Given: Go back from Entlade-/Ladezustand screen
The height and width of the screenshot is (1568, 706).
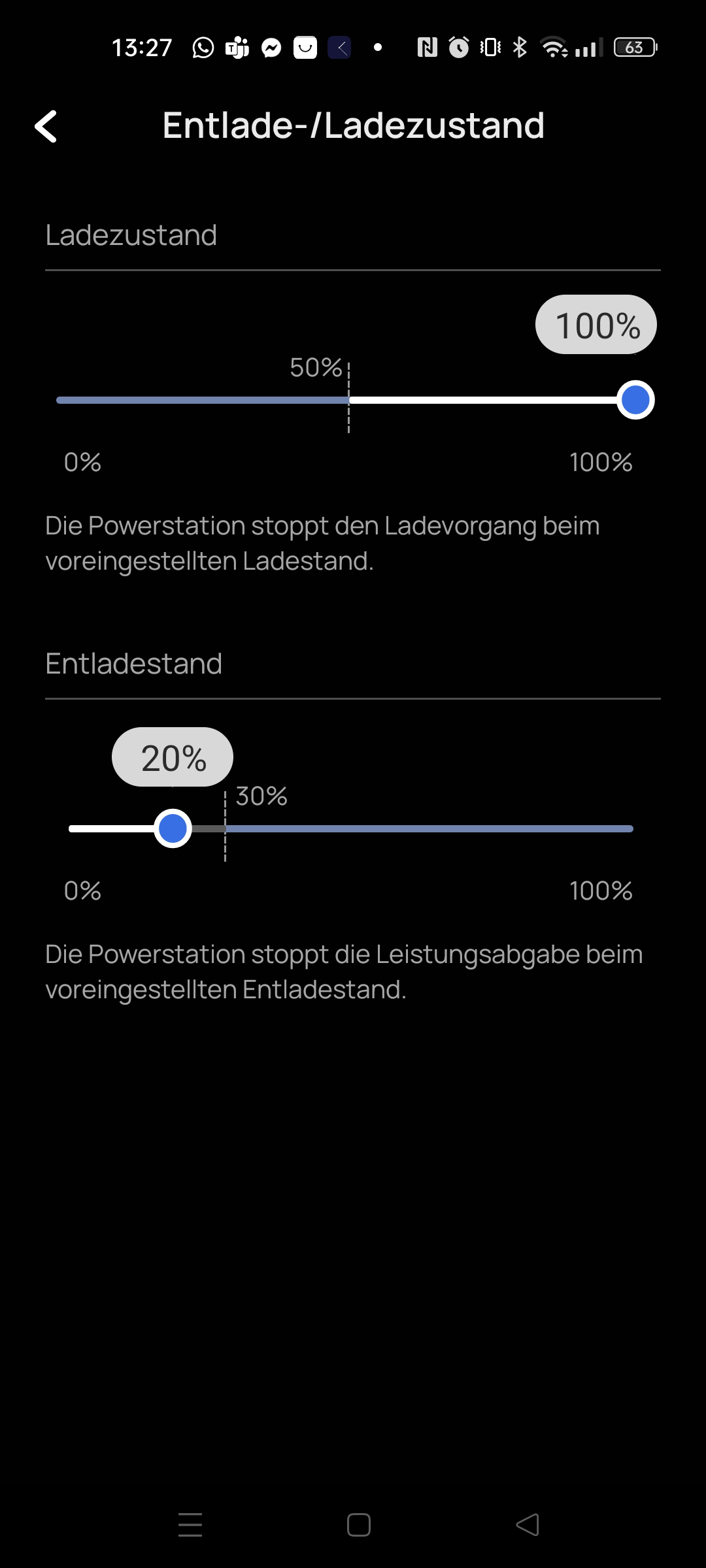Looking at the screenshot, I should point(46,125).
